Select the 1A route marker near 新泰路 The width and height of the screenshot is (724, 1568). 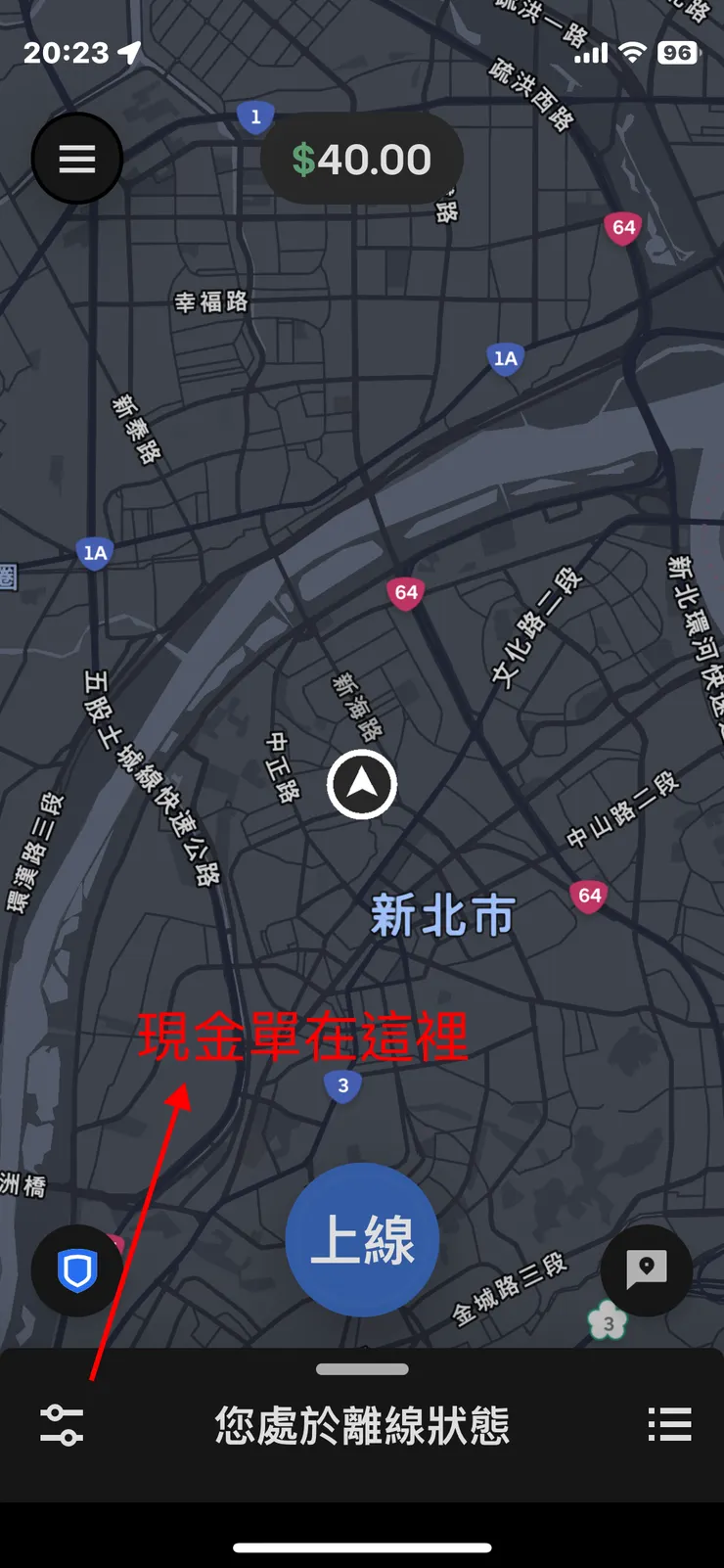tap(94, 553)
